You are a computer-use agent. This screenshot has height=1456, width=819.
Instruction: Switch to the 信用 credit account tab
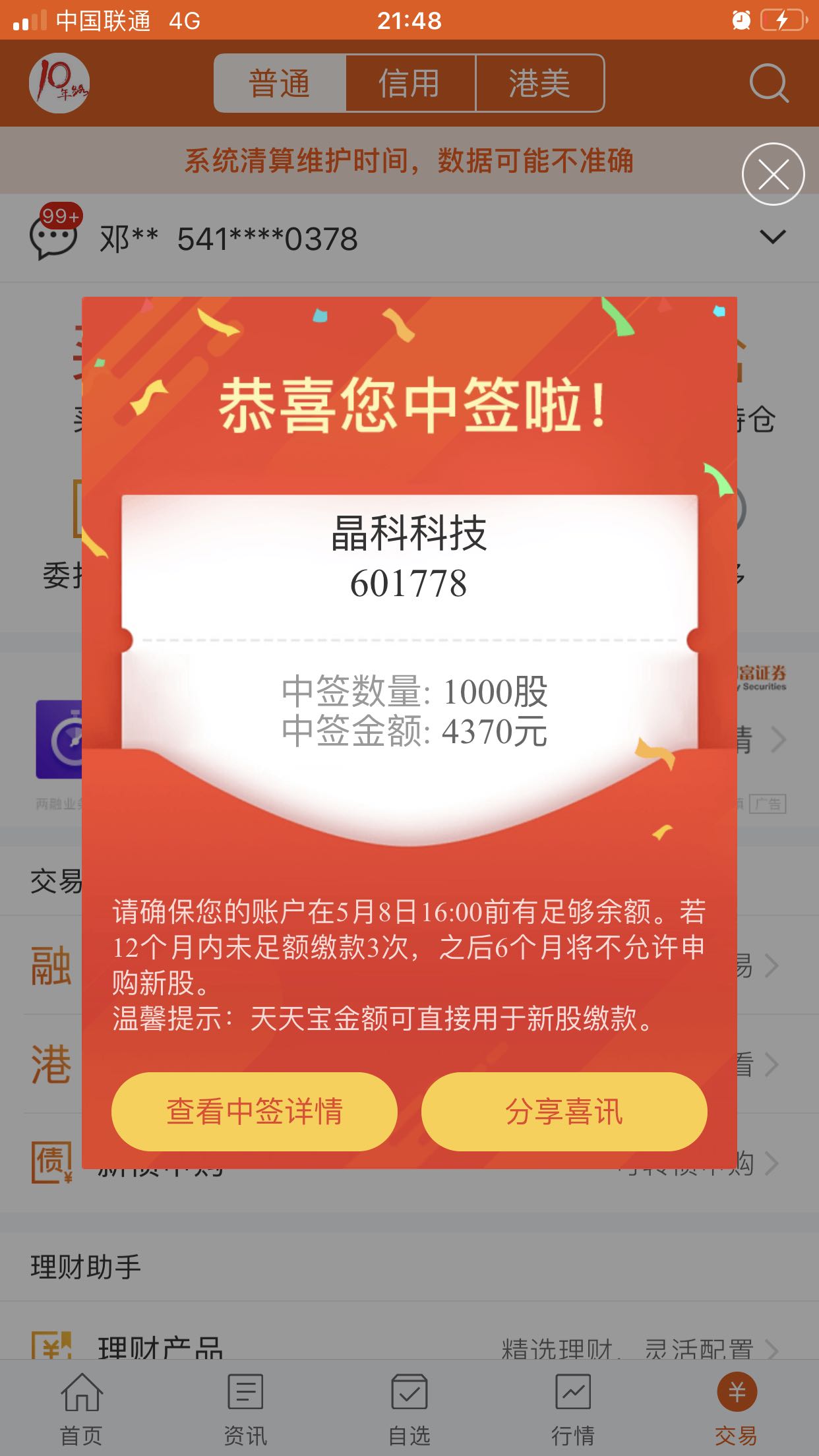409,83
